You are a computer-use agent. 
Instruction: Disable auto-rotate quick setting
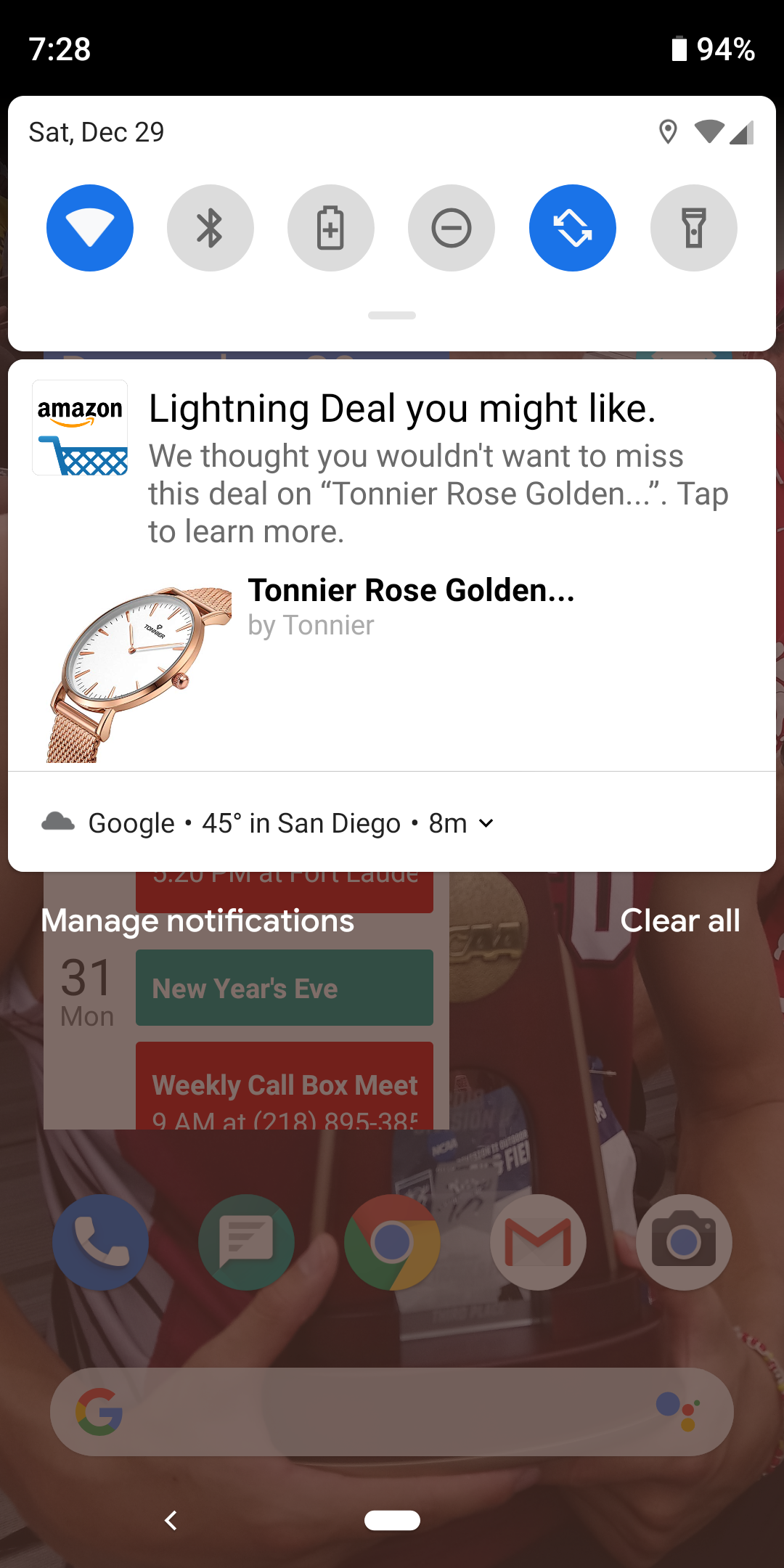tap(573, 228)
